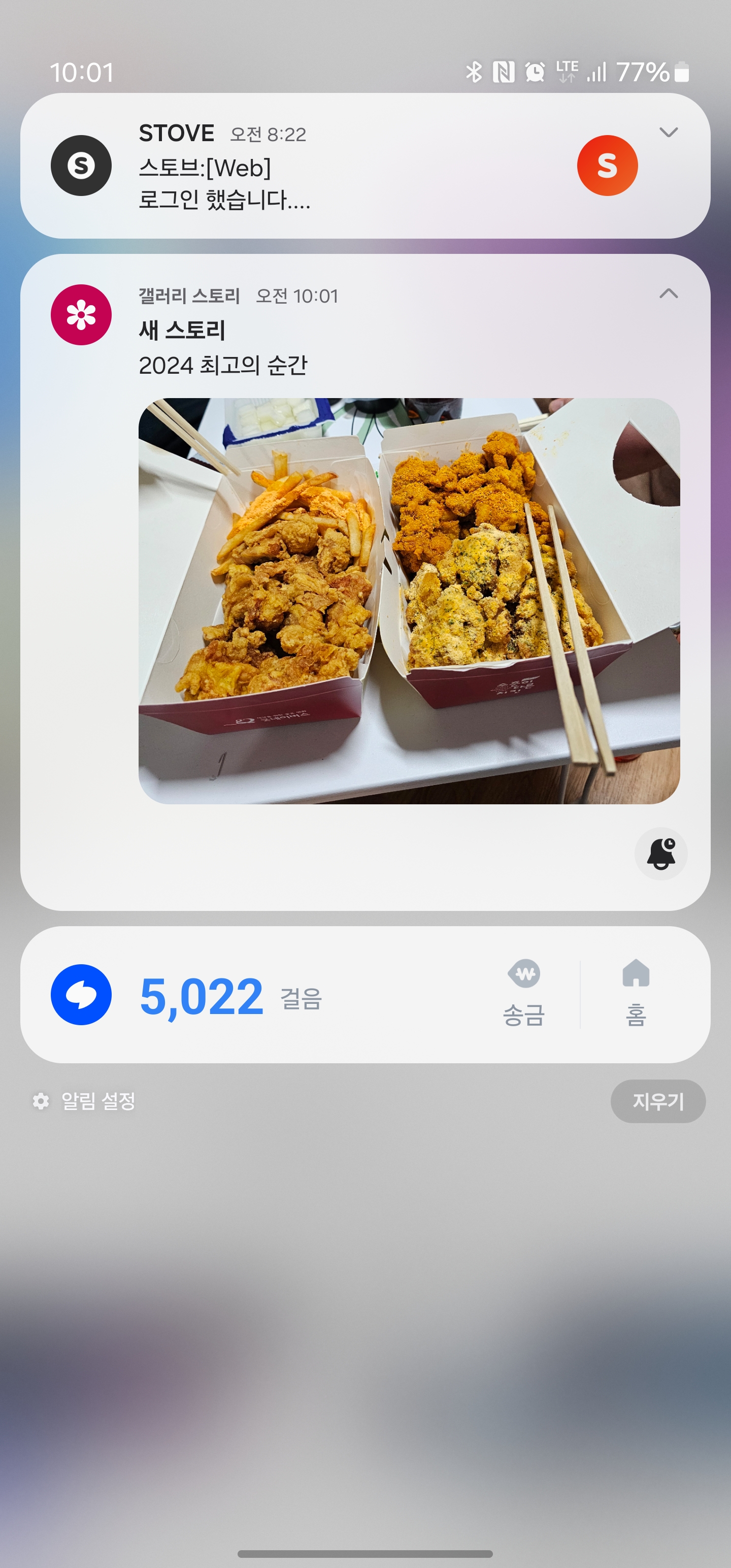The width and height of the screenshot is (731, 1568).
Task: Snooze the Gallery story notification bell
Action: pyautogui.click(x=660, y=854)
